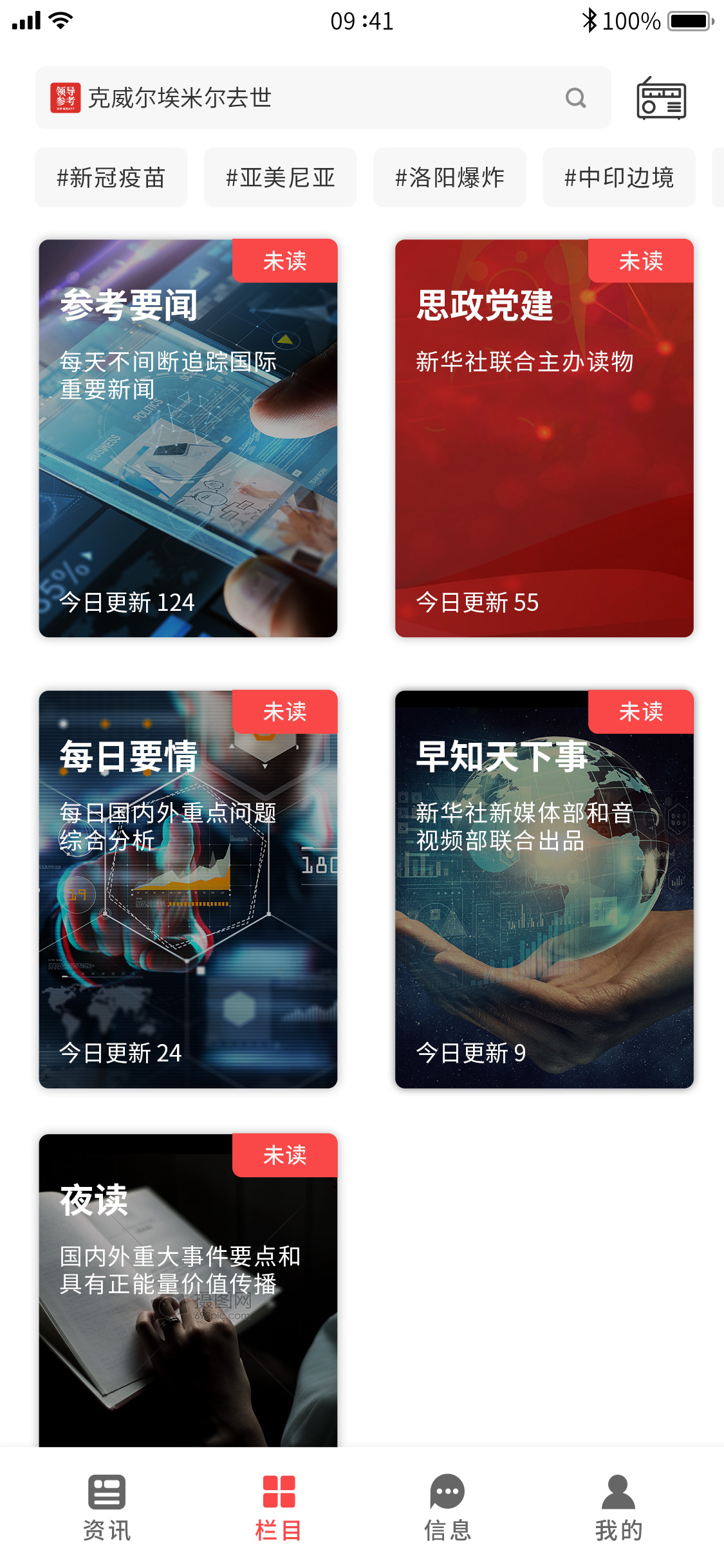
Task: Open the 我的 tab
Action: tap(618, 1507)
